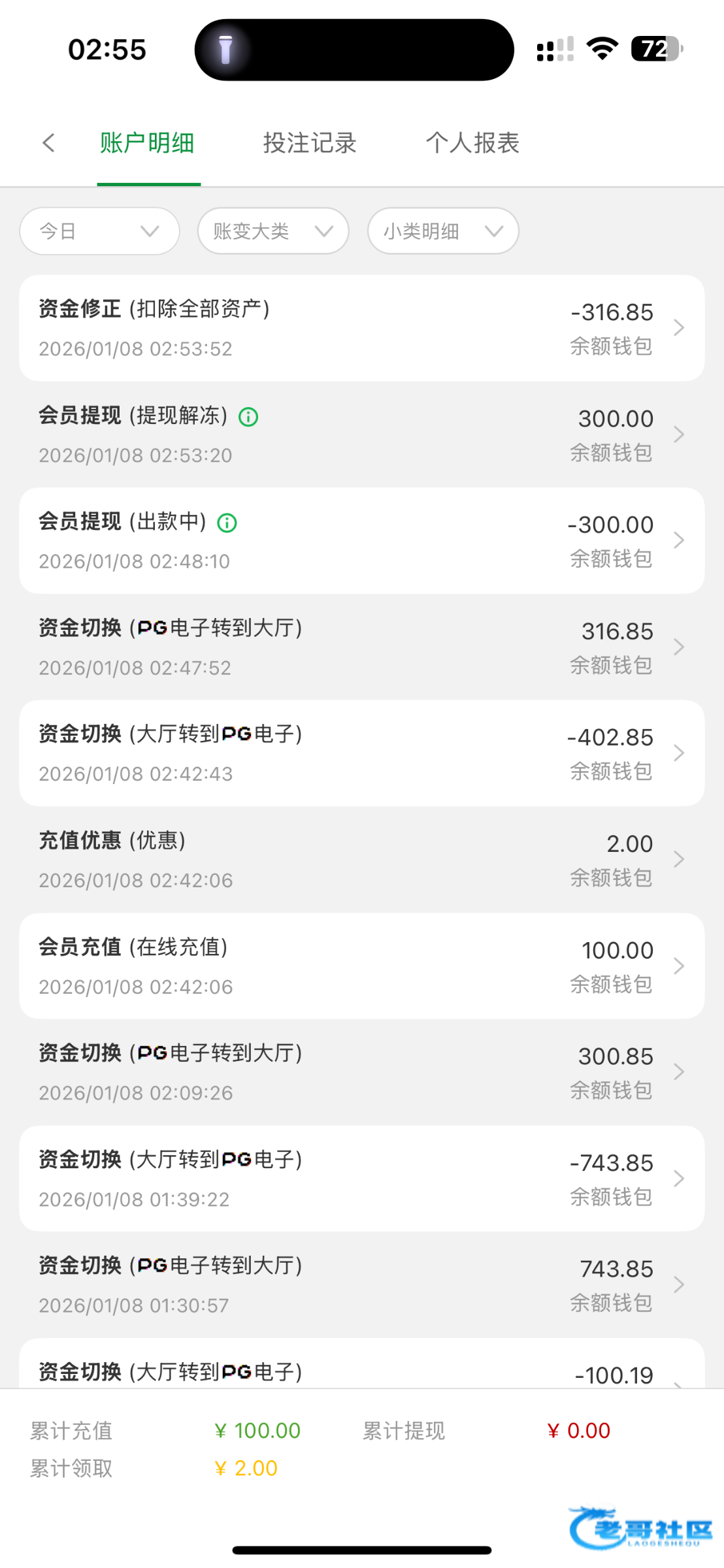724x1568 pixels.
Task: Go back using the top-left arrow
Action: (x=48, y=143)
